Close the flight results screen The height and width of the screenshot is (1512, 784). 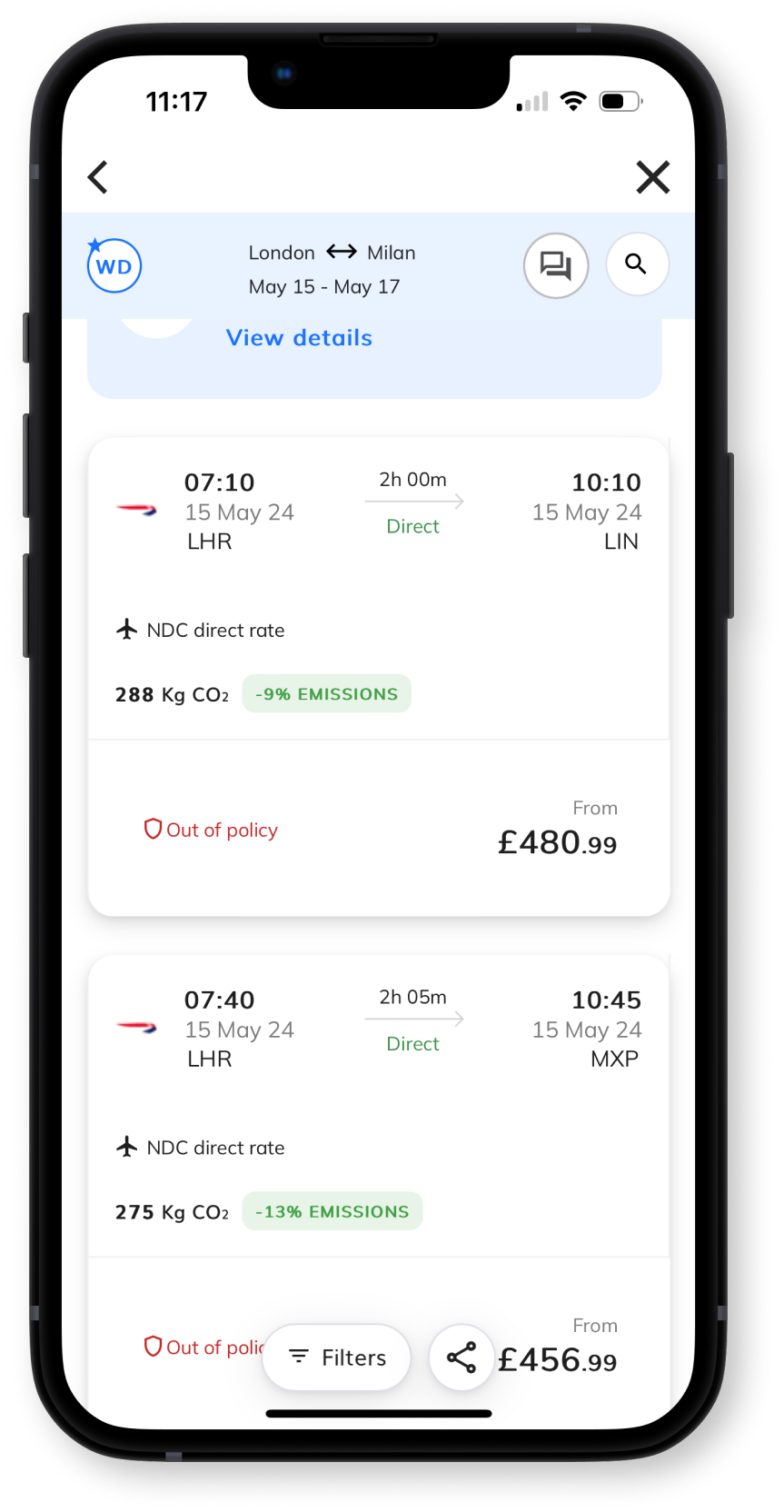652,177
